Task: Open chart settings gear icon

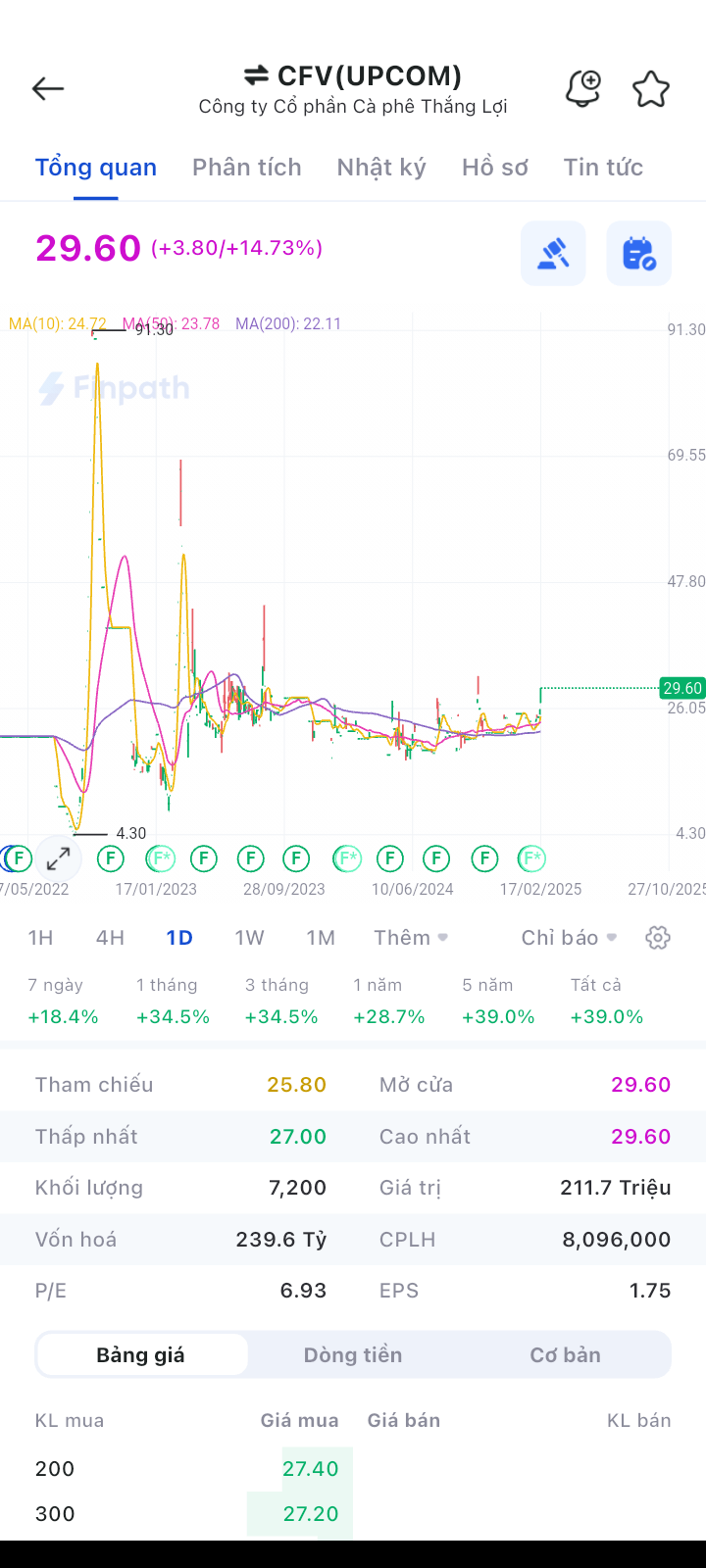Action: coord(658,938)
